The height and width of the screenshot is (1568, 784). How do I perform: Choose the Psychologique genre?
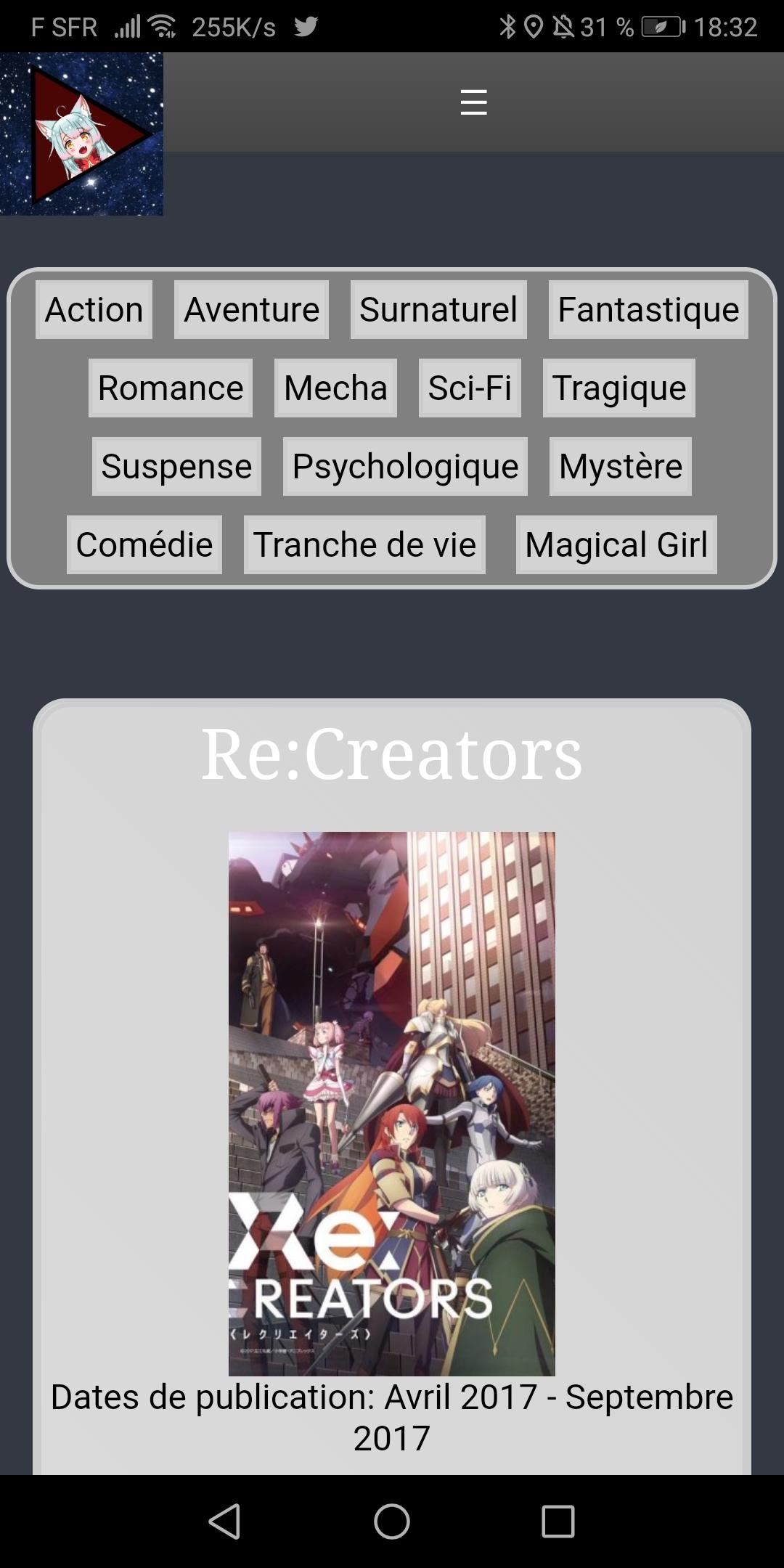click(x=404, y=466)
